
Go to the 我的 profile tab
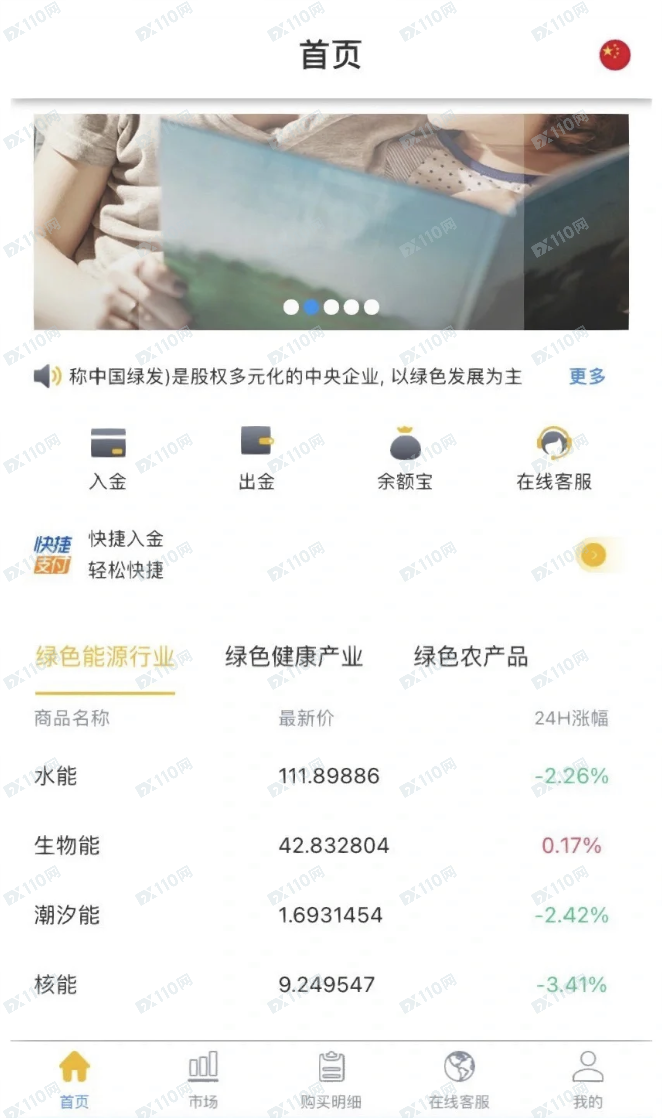[588, 1078]
